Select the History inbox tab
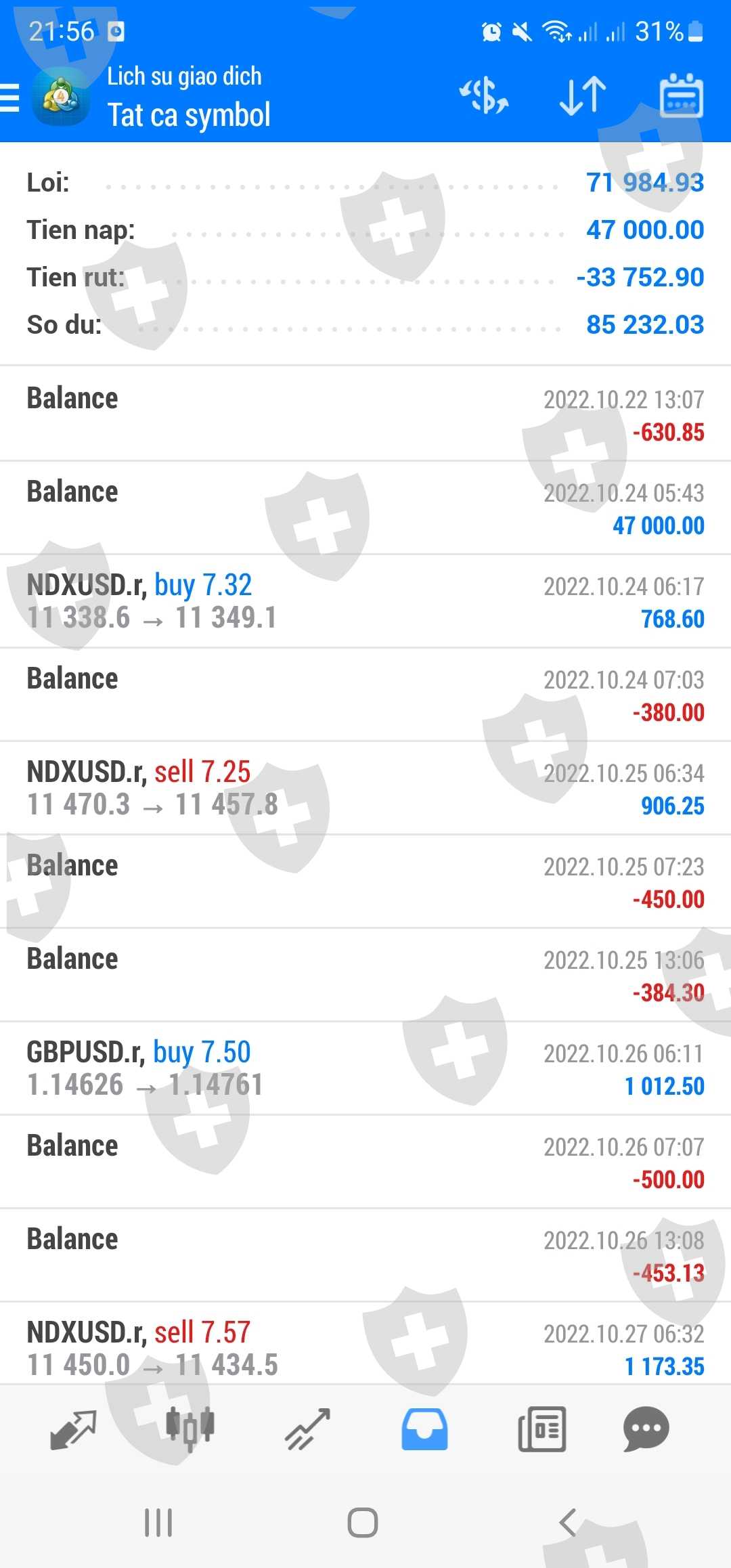The image size is (731, 1568). point(424,1429)
